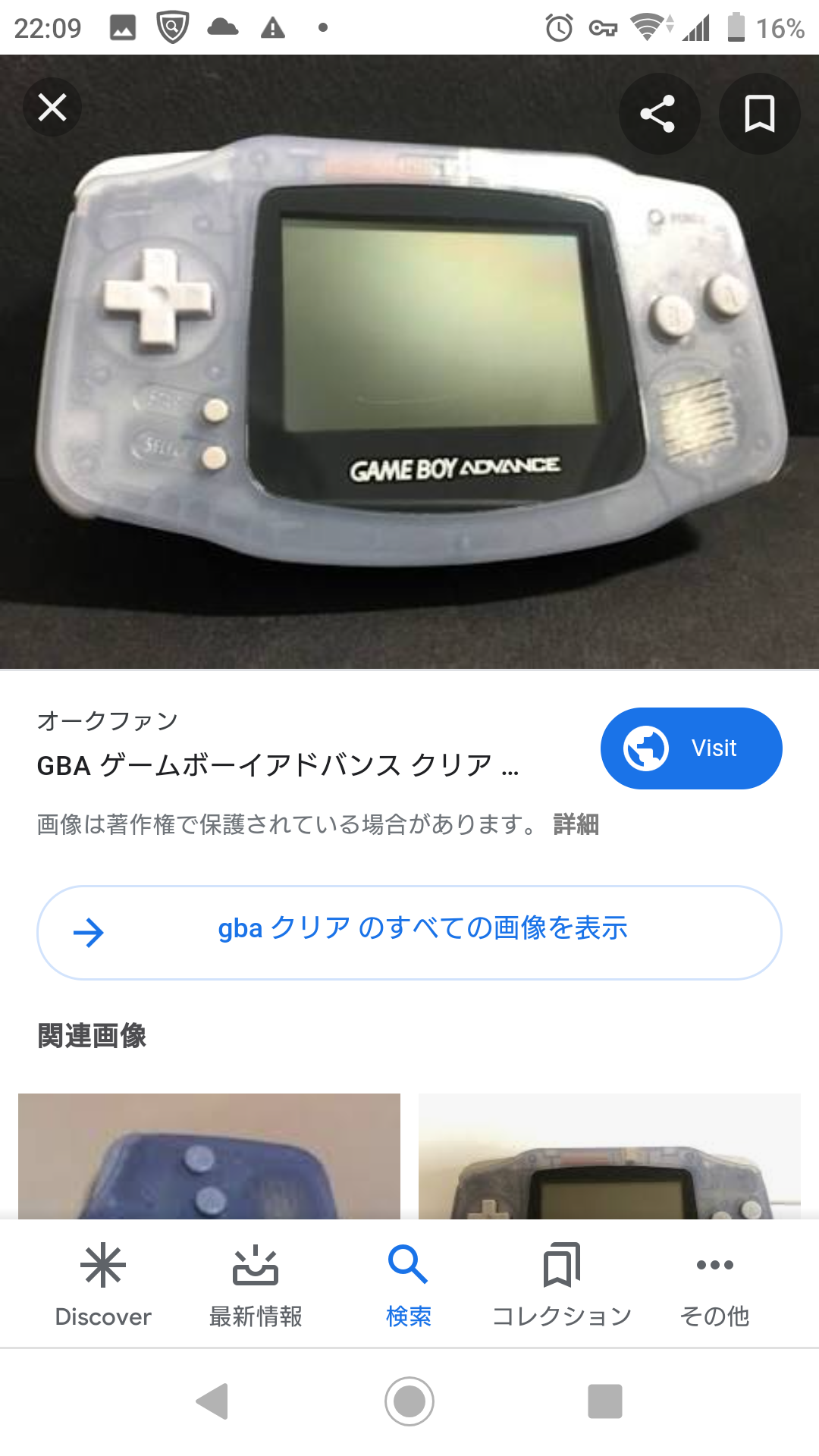Return to the home screen
This screenshot has height=1456, width=819.
point(409,1401)
